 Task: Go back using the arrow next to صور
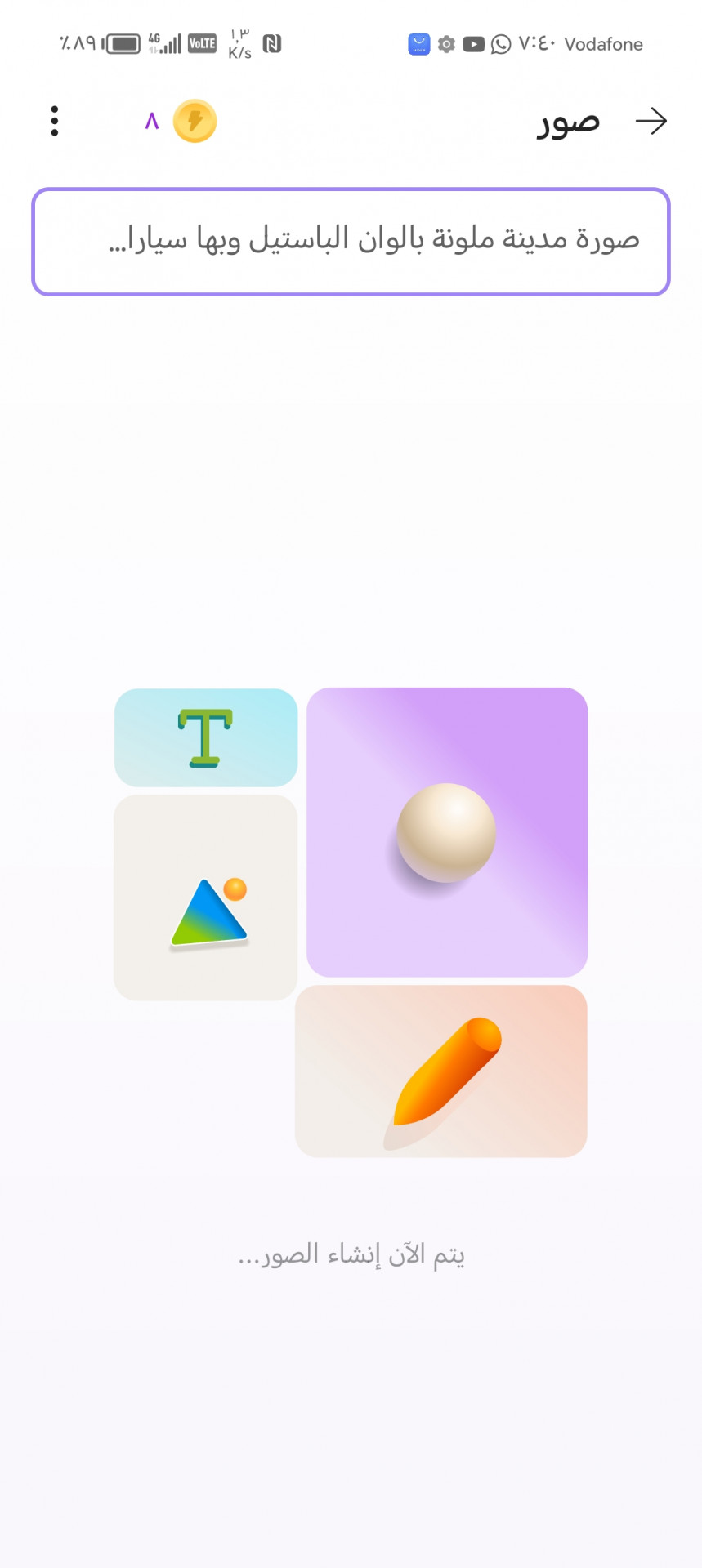tap(651, 122)
